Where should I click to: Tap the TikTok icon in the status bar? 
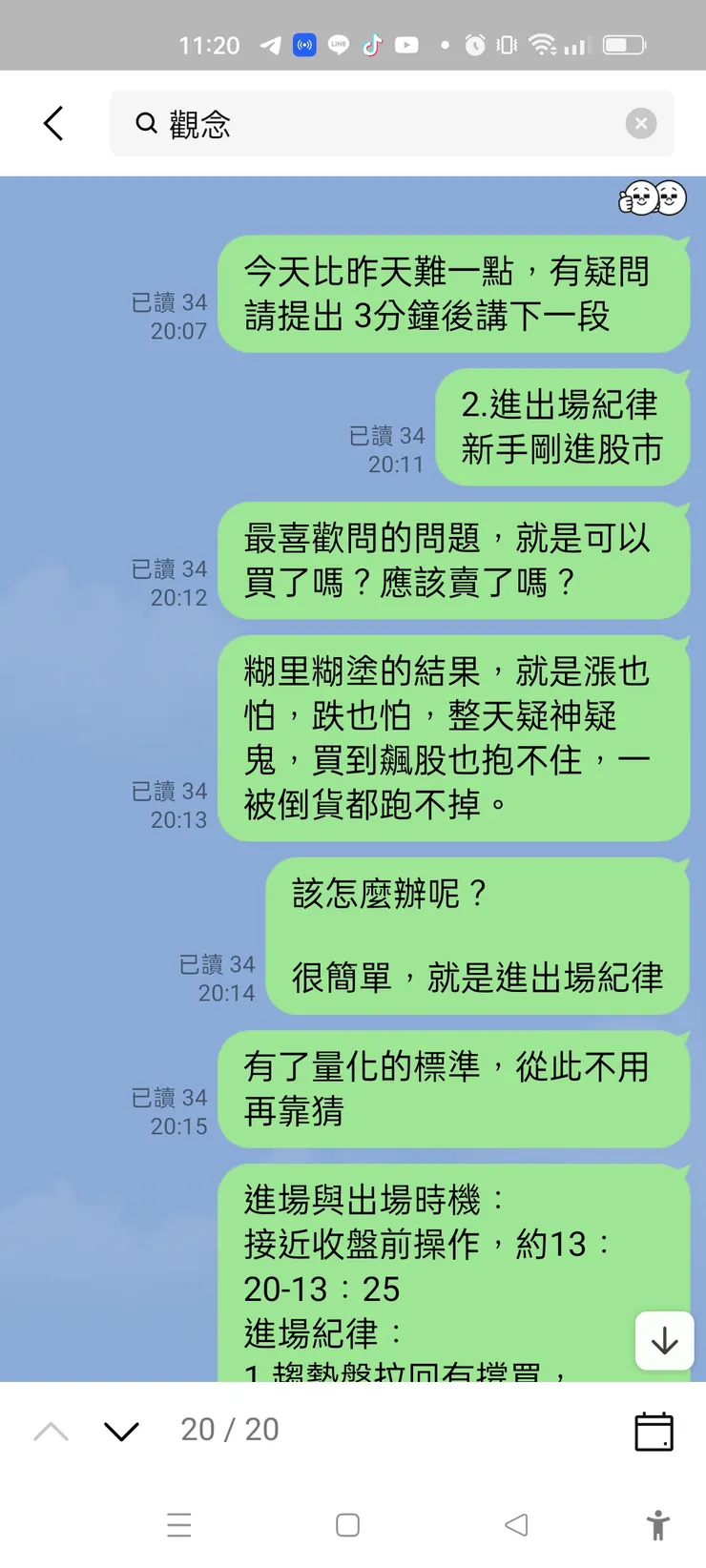click(x=372, y=45)
